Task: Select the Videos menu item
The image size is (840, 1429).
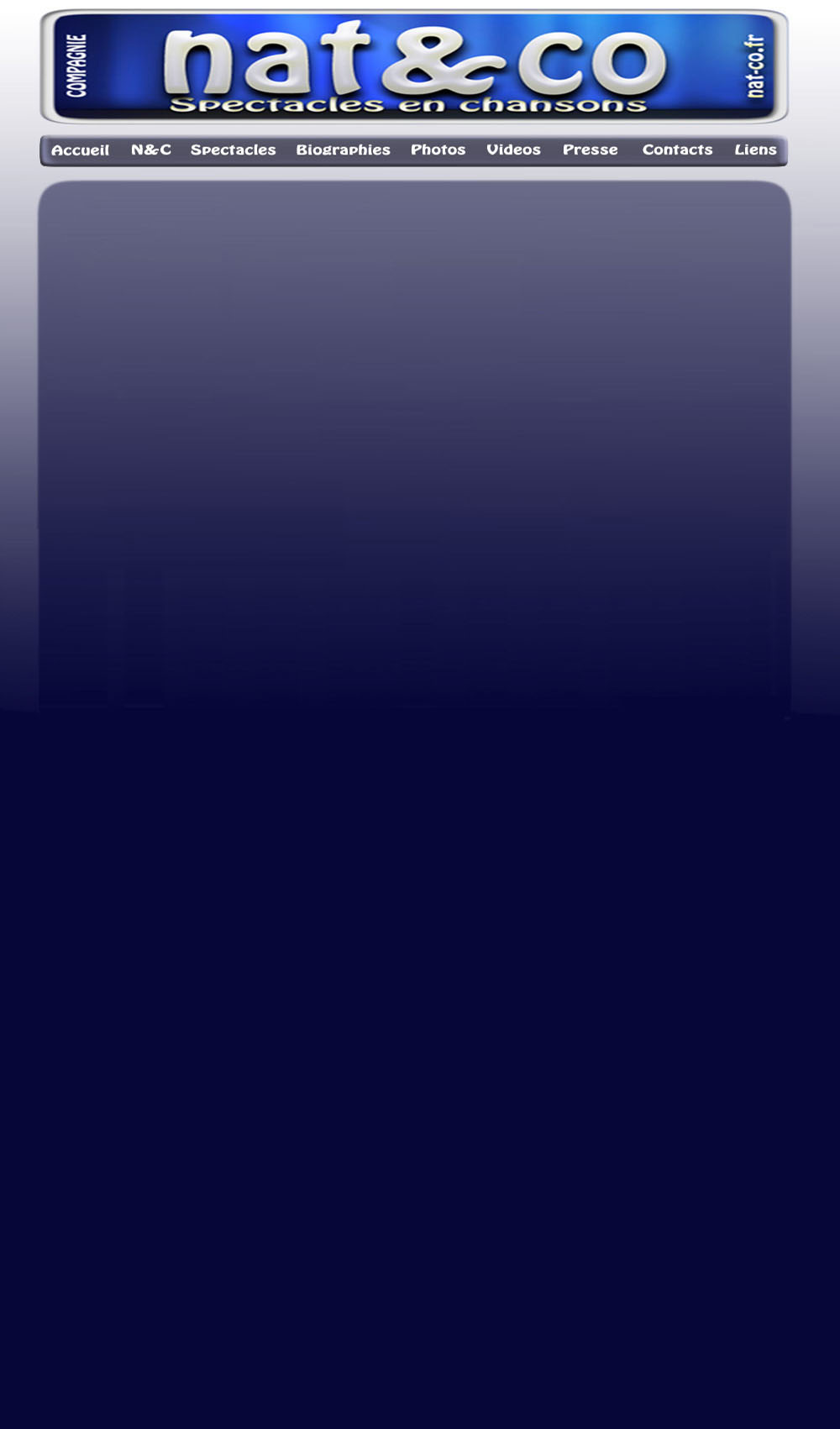Action: click(x=514, y=150)
